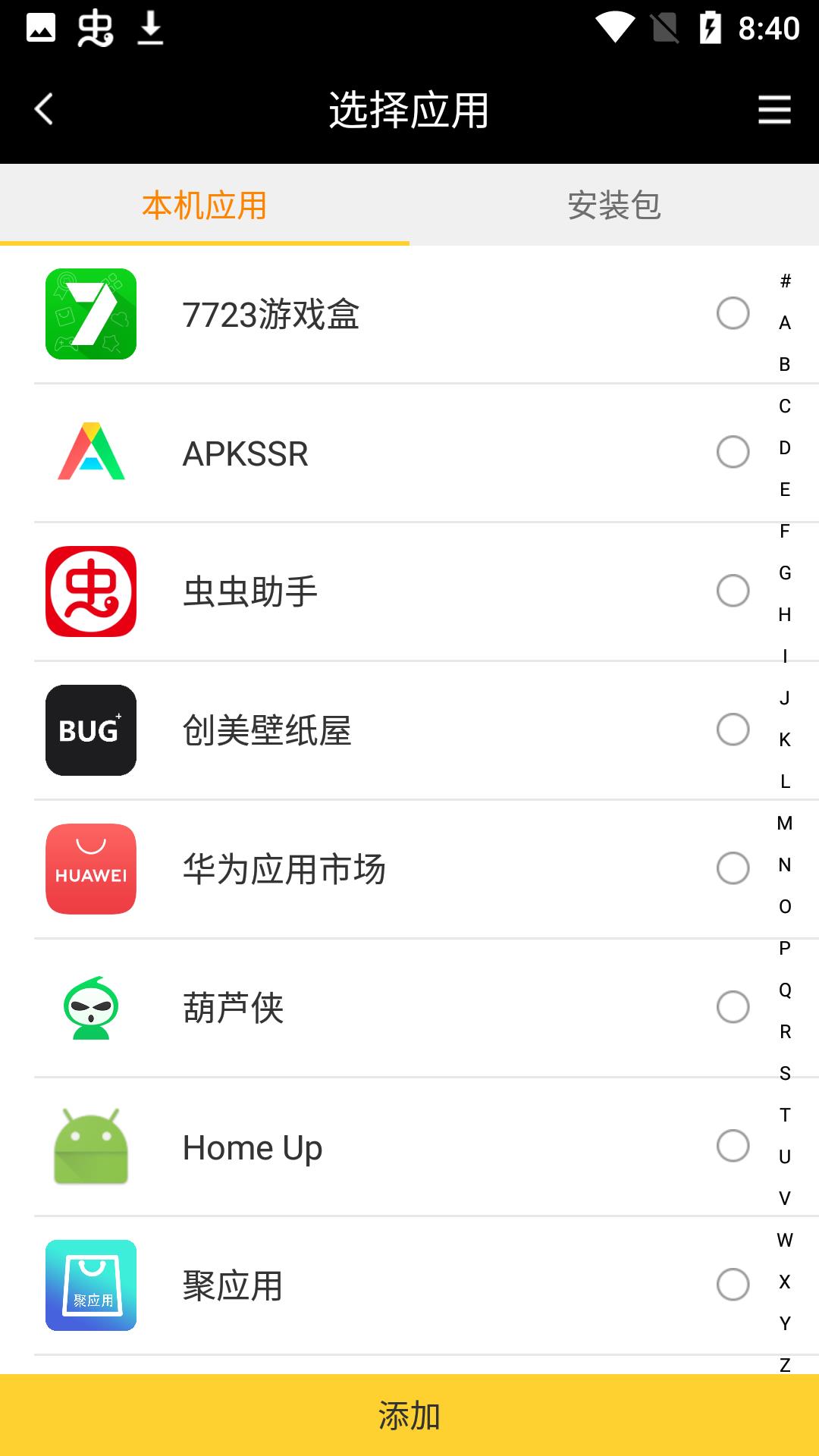Viewport: 819px width, 1456px height.
Task: Select the Home Up radio button
Action: coord(733,1146)
